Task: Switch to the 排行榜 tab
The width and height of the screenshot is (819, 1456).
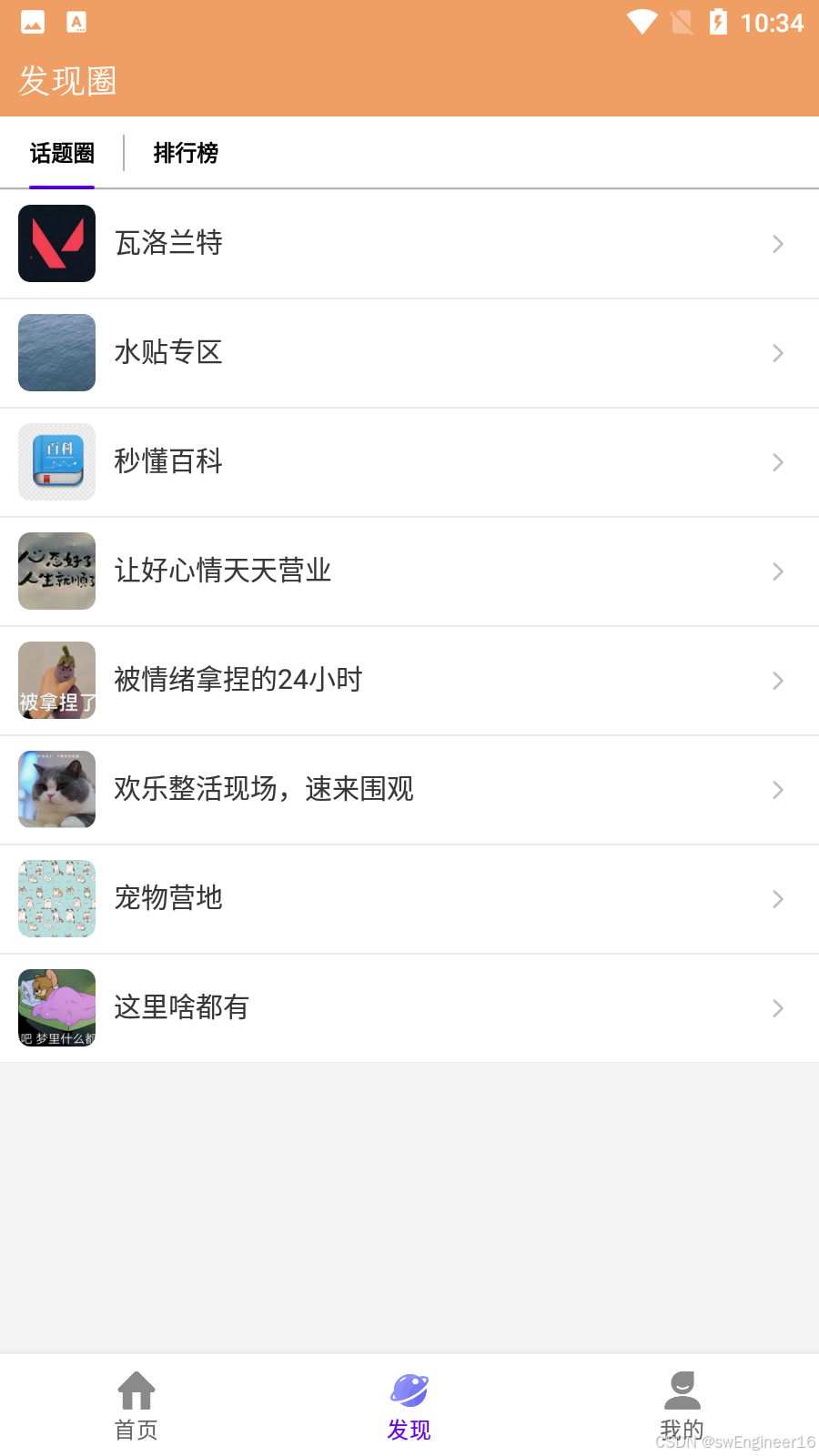Action: click(186, 153)
